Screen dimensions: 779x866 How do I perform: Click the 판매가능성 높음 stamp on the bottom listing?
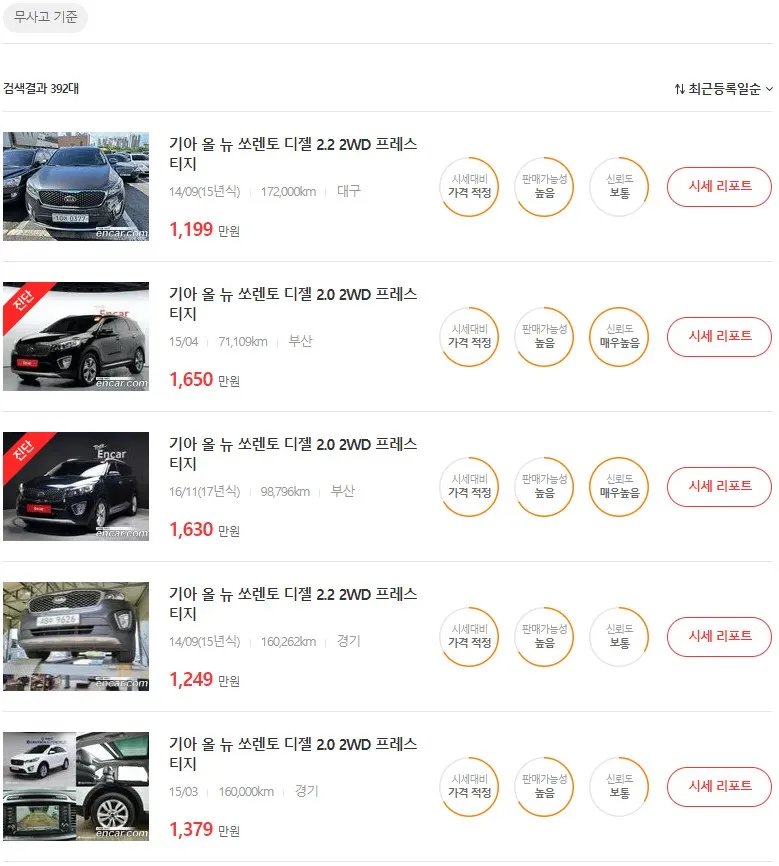click(x=543, y=787)
